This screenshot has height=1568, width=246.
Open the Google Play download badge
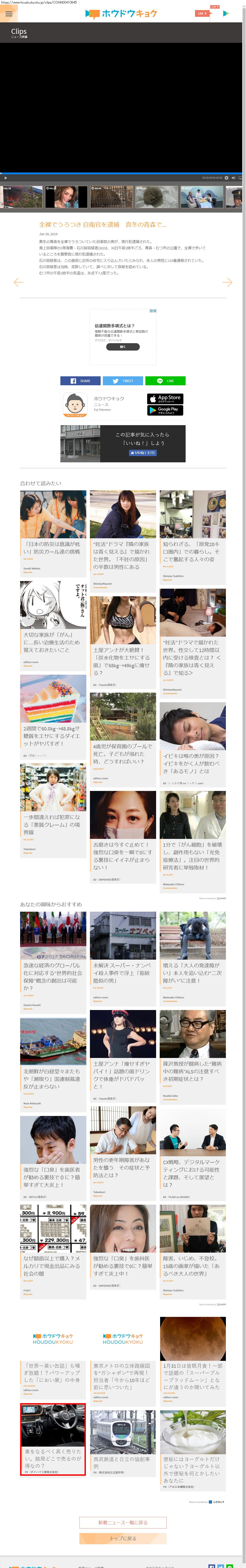pos(165,410)
